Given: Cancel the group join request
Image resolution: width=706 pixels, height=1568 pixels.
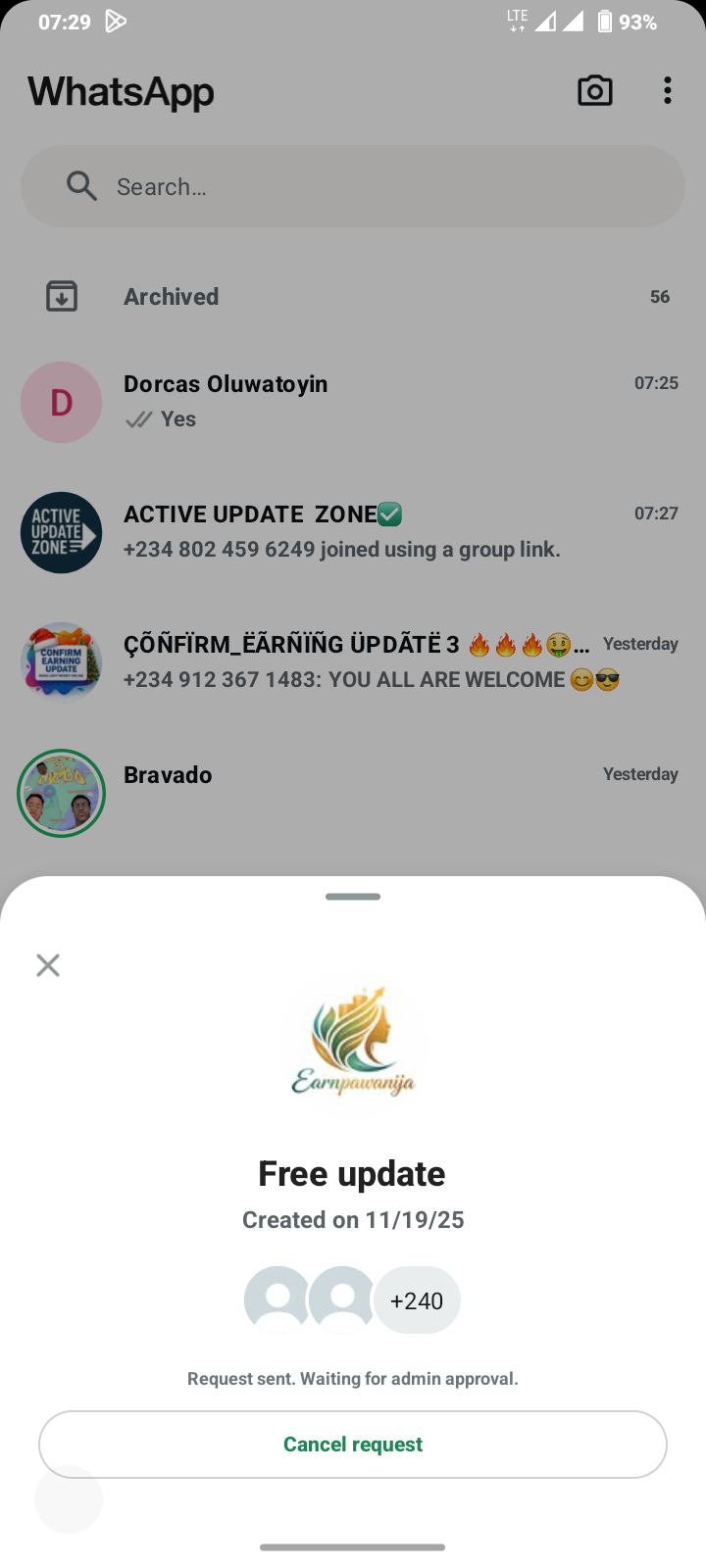Looking at the screenshot, I should tap(353, 1444).
